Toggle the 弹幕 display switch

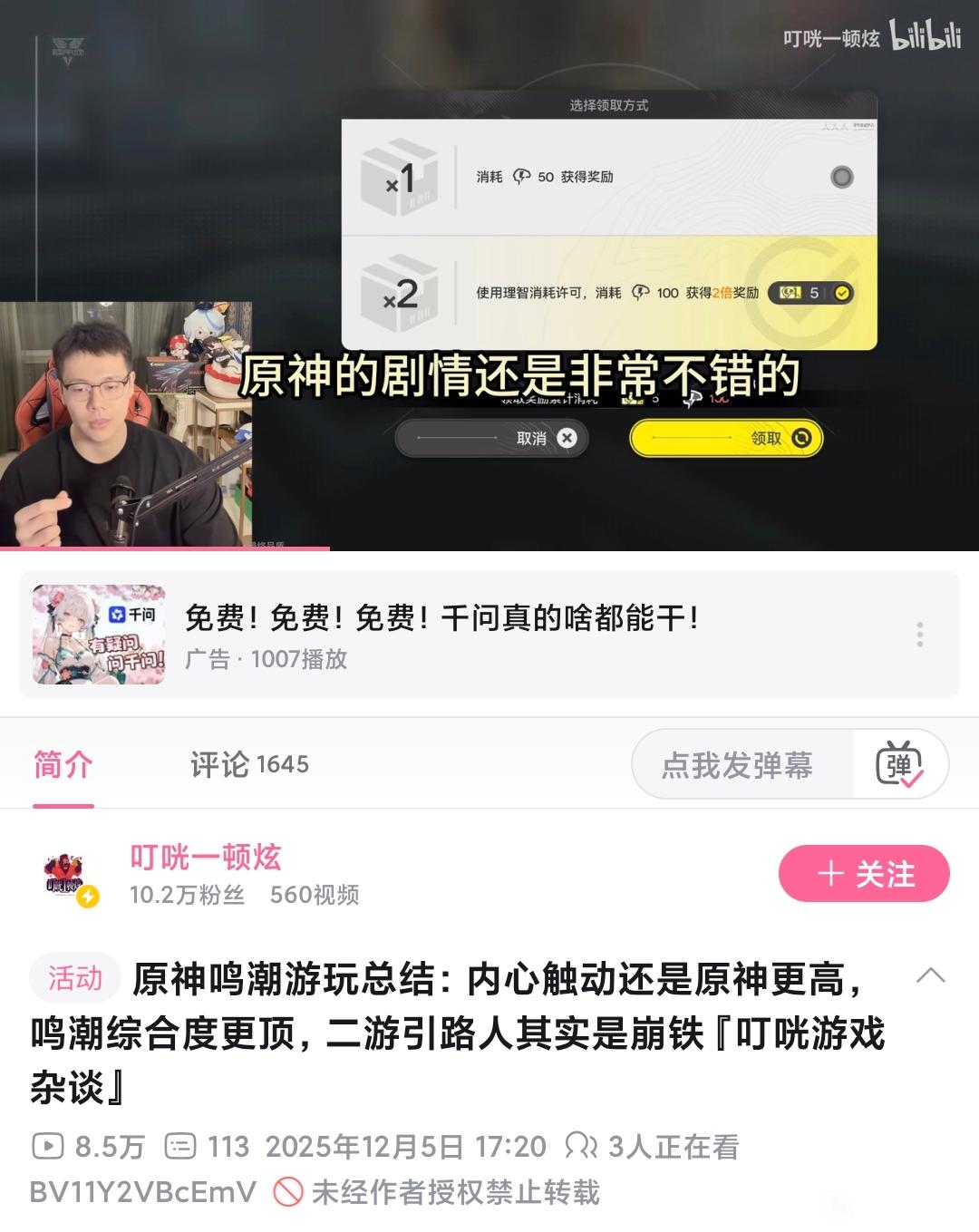899,765
